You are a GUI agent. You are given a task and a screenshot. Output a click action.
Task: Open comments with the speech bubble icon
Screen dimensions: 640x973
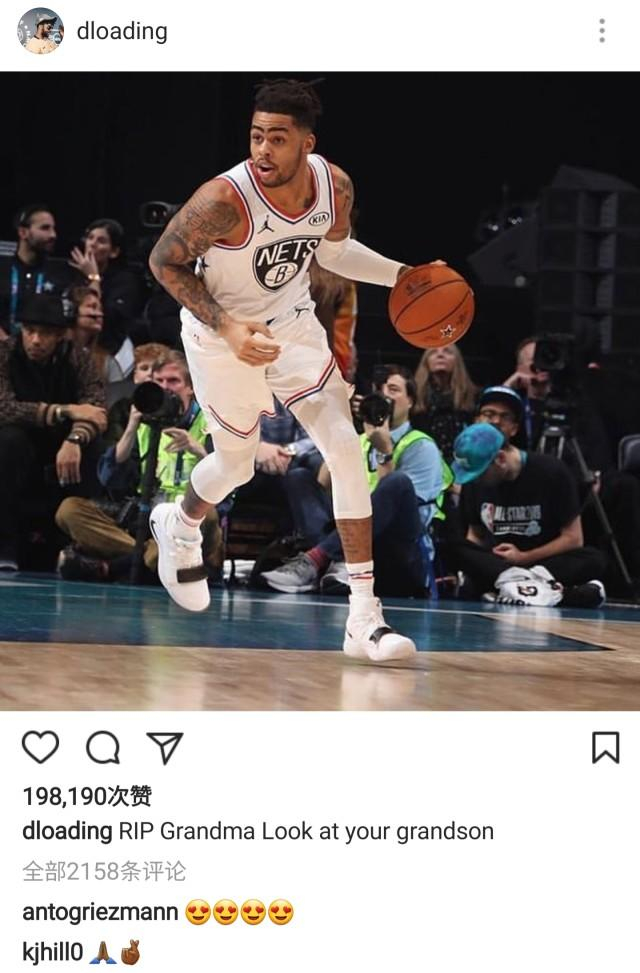click(103, 747)
